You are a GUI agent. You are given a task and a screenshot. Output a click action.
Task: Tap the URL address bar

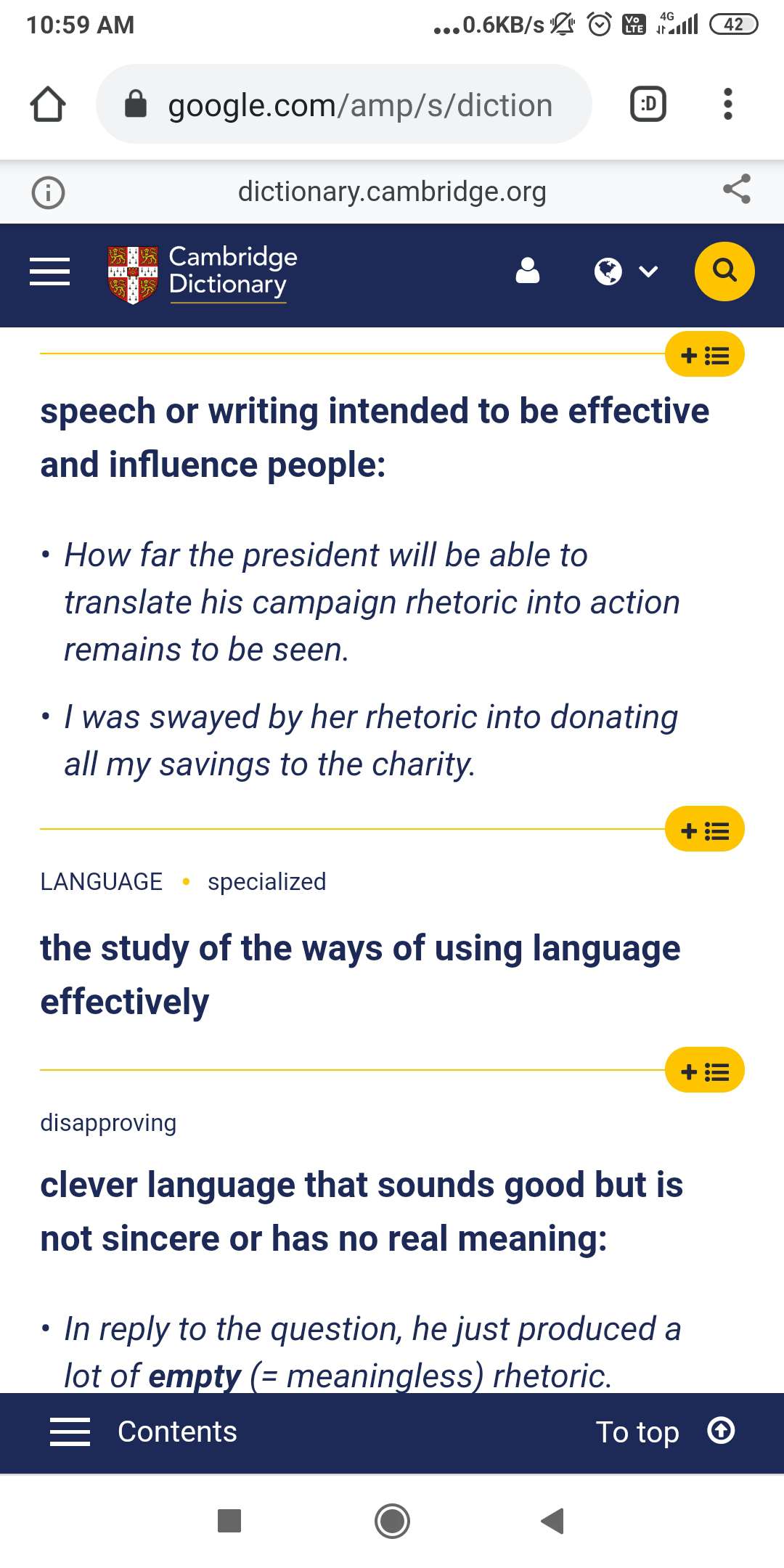click(x=343, y=104)
